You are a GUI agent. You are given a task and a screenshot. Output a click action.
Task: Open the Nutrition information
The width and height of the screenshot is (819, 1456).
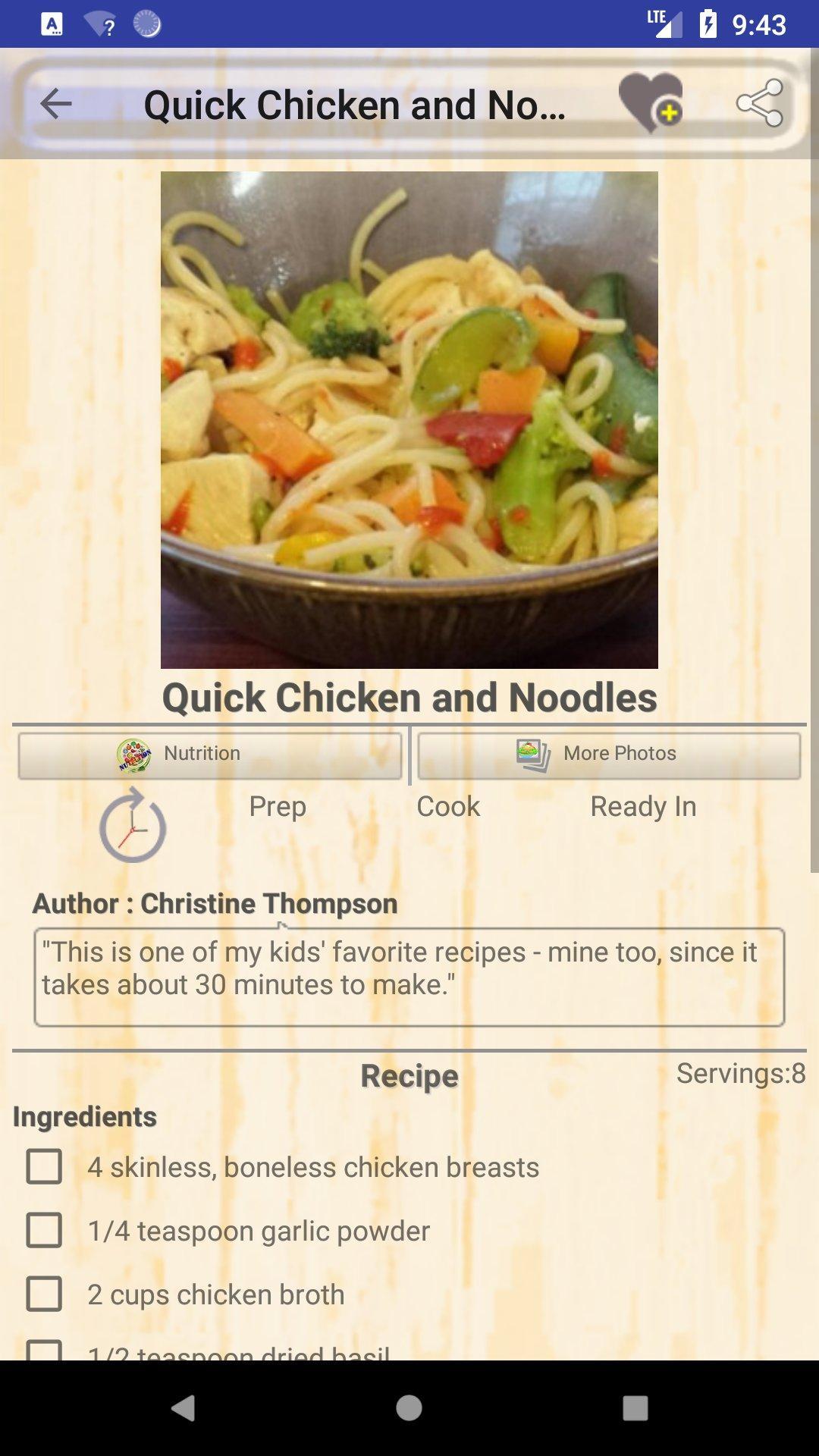[x=210, y=755]
